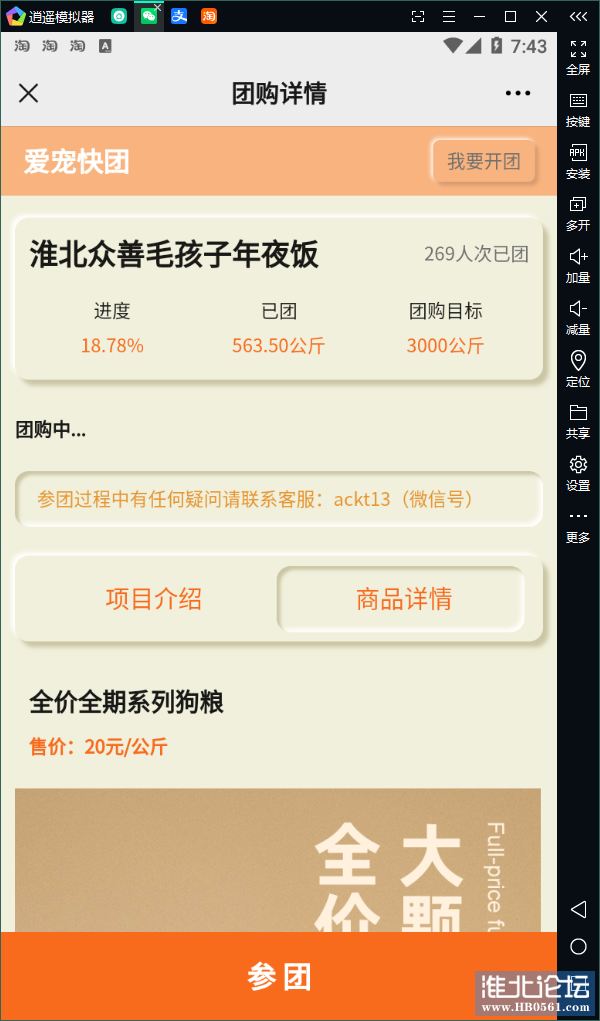Screen dimensions: 600x1021
Task: Open the three-dot overflow menu
Action: pyautogui.click(x=517, y=93)
